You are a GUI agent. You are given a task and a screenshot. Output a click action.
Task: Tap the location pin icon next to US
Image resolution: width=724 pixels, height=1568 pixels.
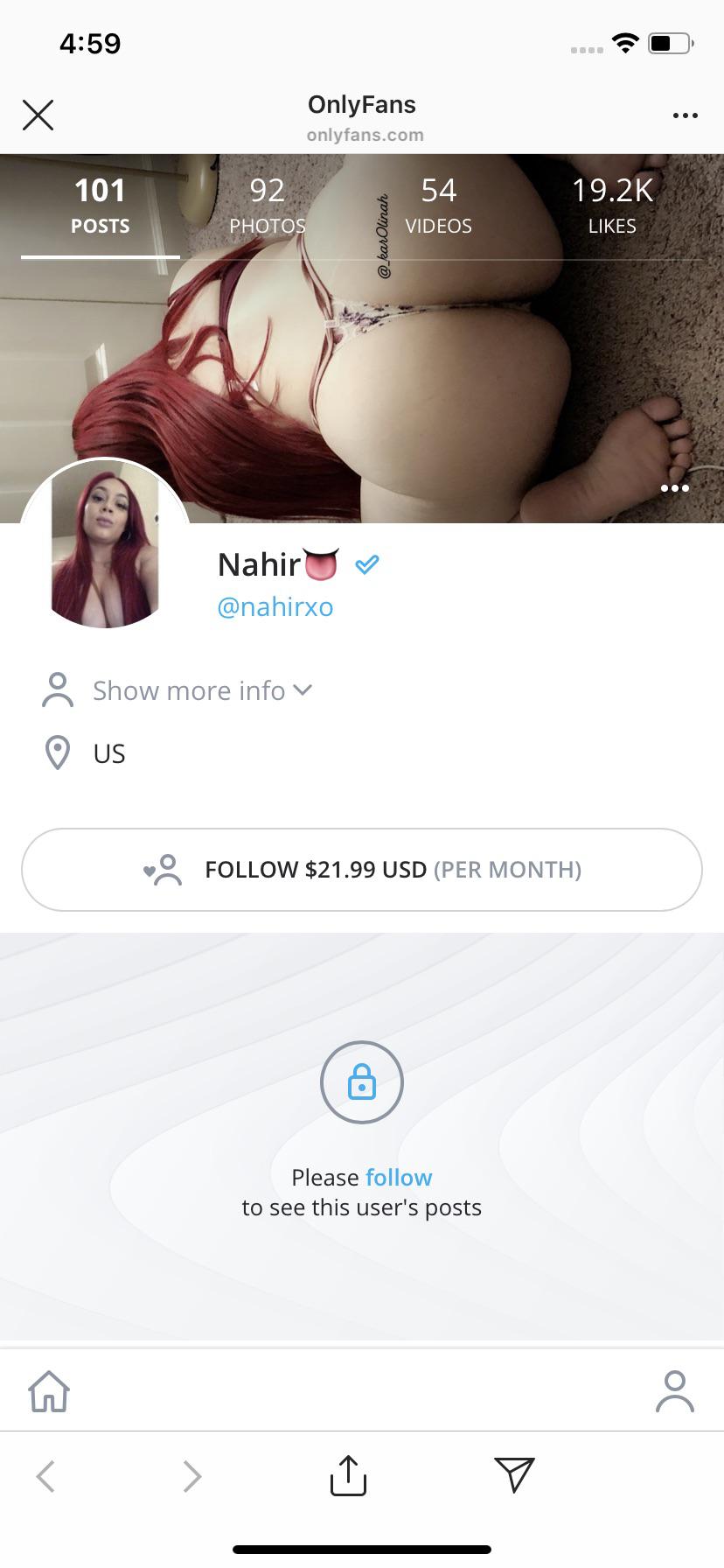pos(57,752)
